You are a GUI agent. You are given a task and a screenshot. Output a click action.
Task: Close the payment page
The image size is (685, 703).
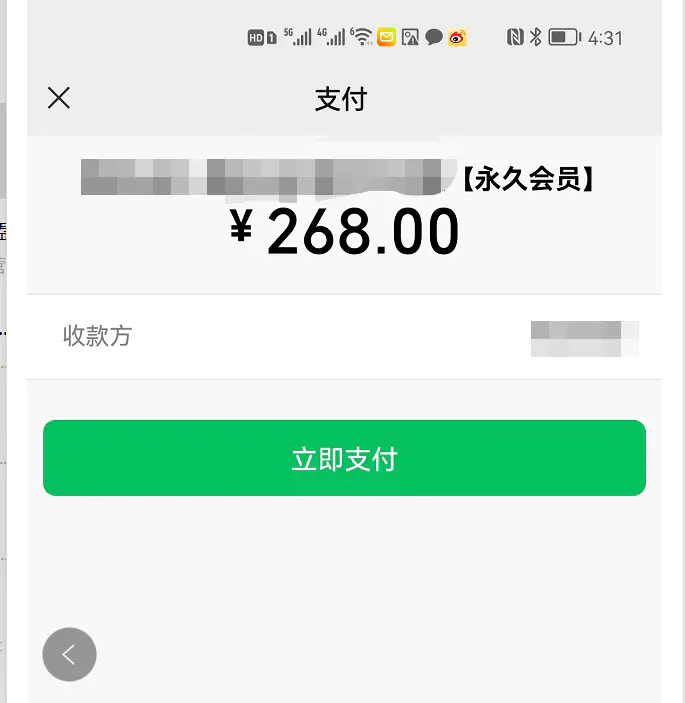tap(59, 97)
